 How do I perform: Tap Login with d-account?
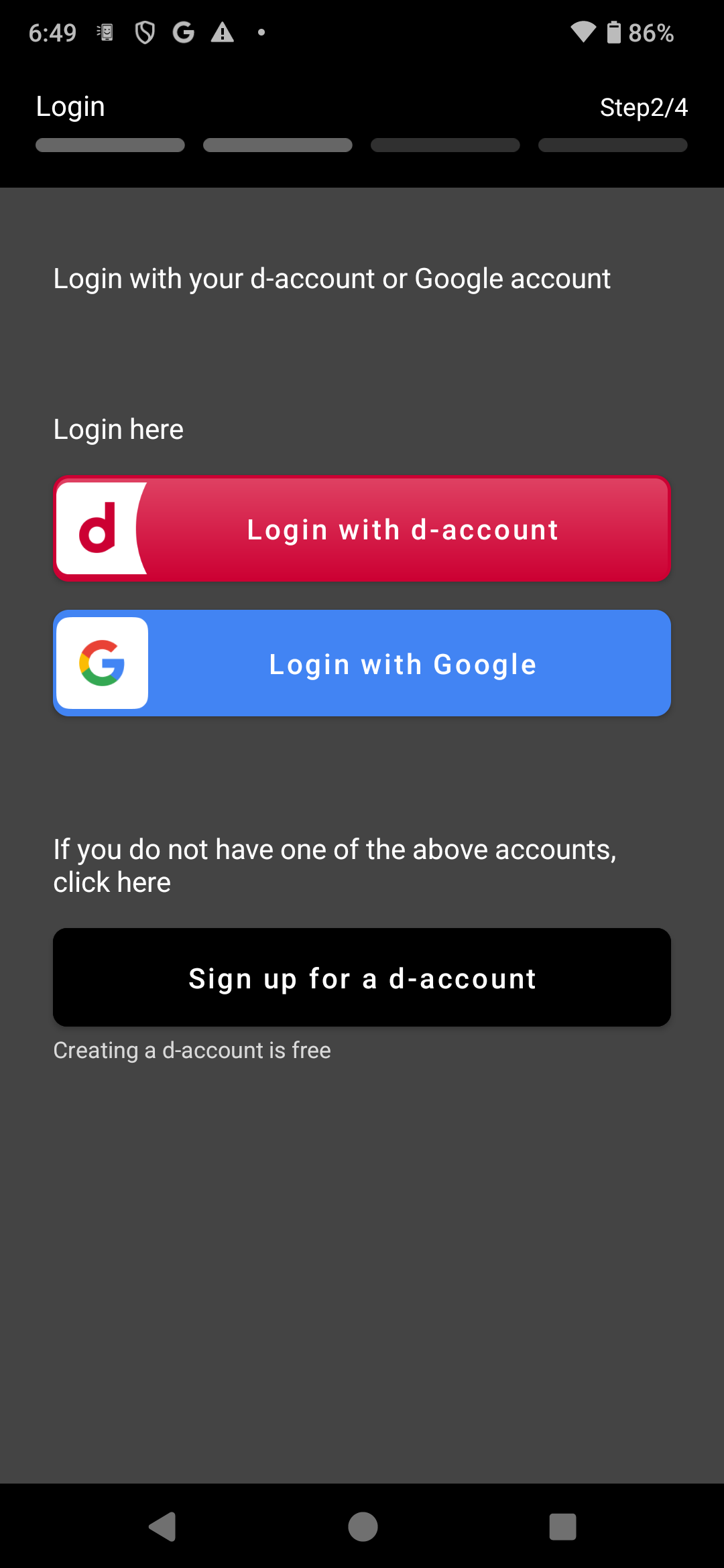362,529
